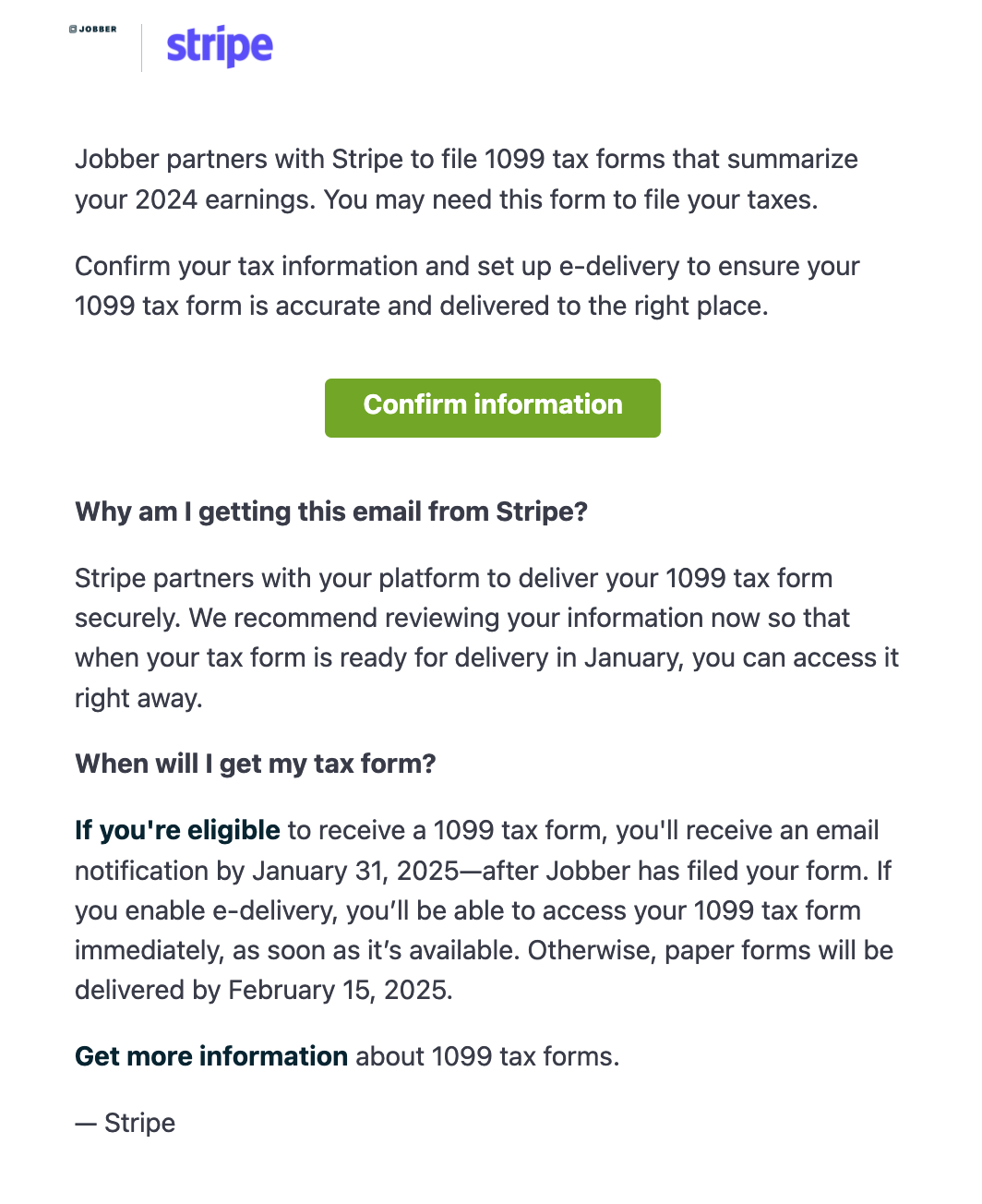This screenshot has height=1204, width=982.
Task: Click the small Jobber square glyph
Action: [x=74, y=30]
